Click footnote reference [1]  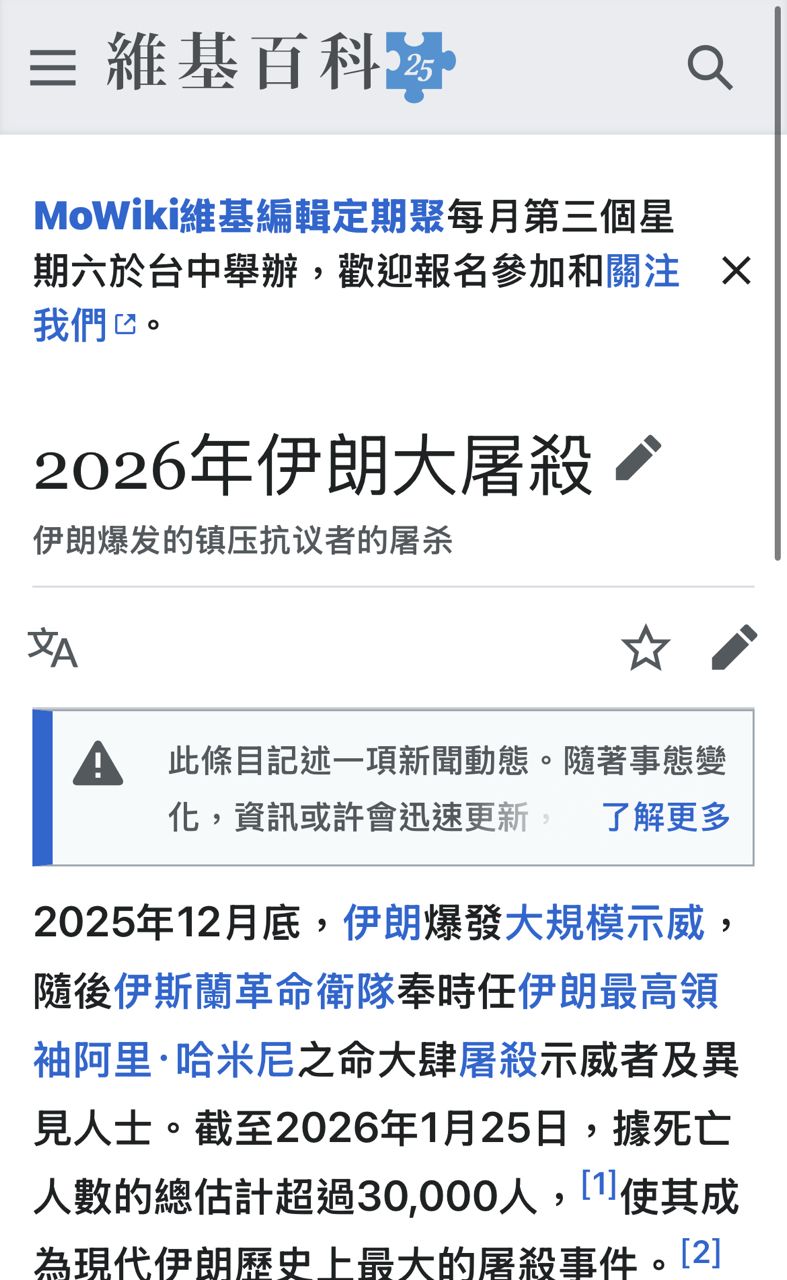click(x=597, y=1186)
